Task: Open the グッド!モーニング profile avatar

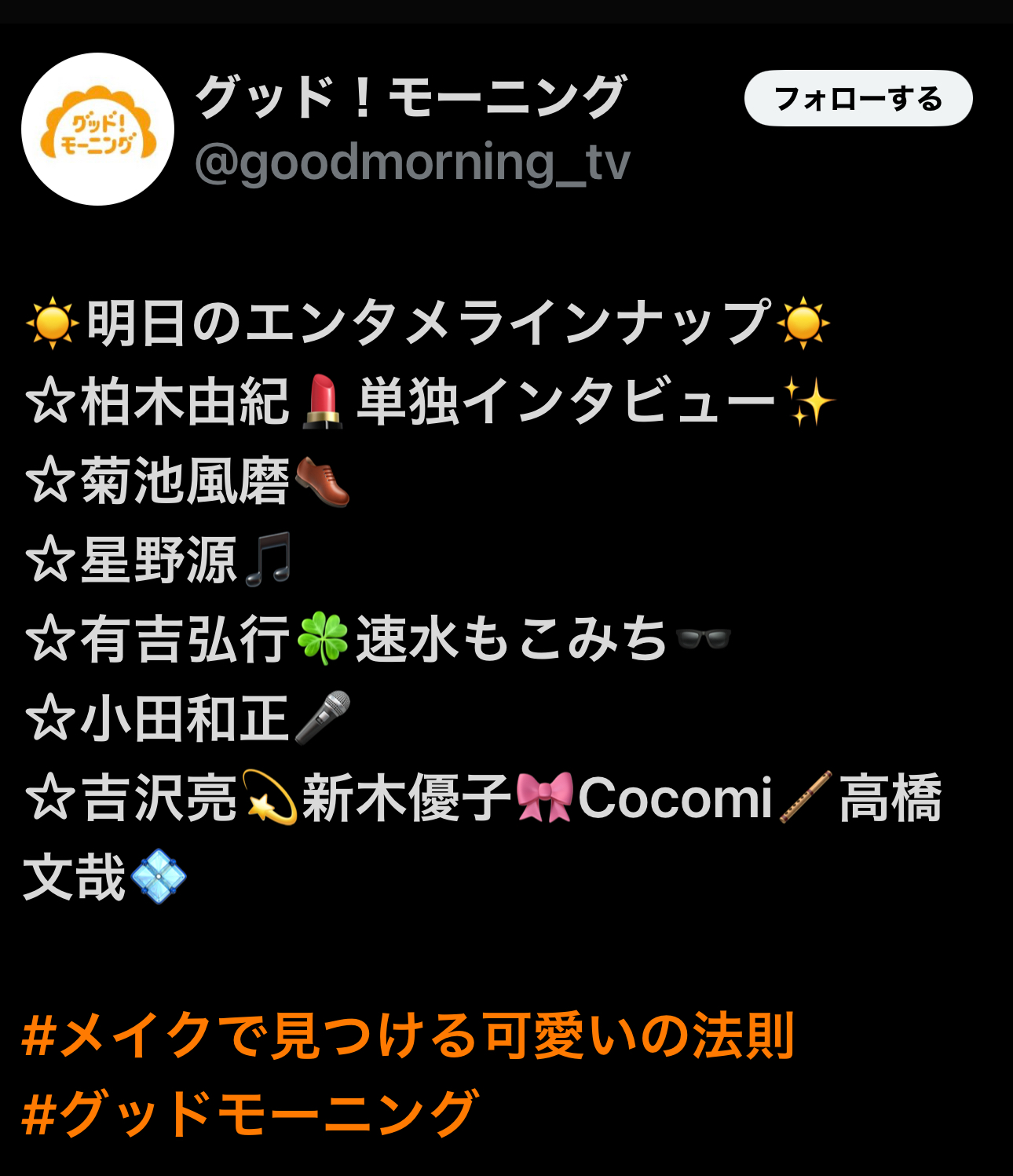Action: 97,130
